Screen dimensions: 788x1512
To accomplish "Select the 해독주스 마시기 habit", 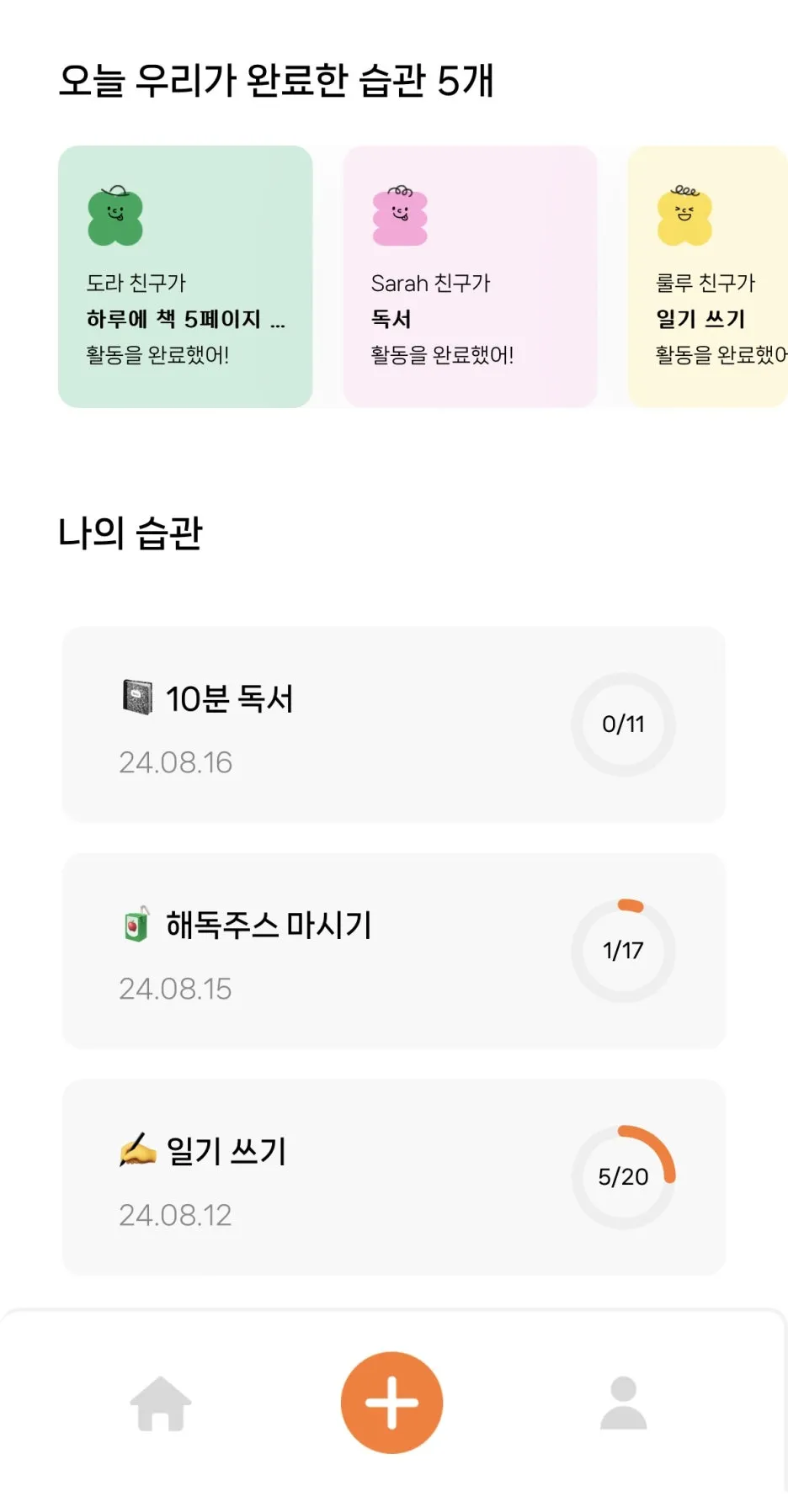I will (393, 951).
